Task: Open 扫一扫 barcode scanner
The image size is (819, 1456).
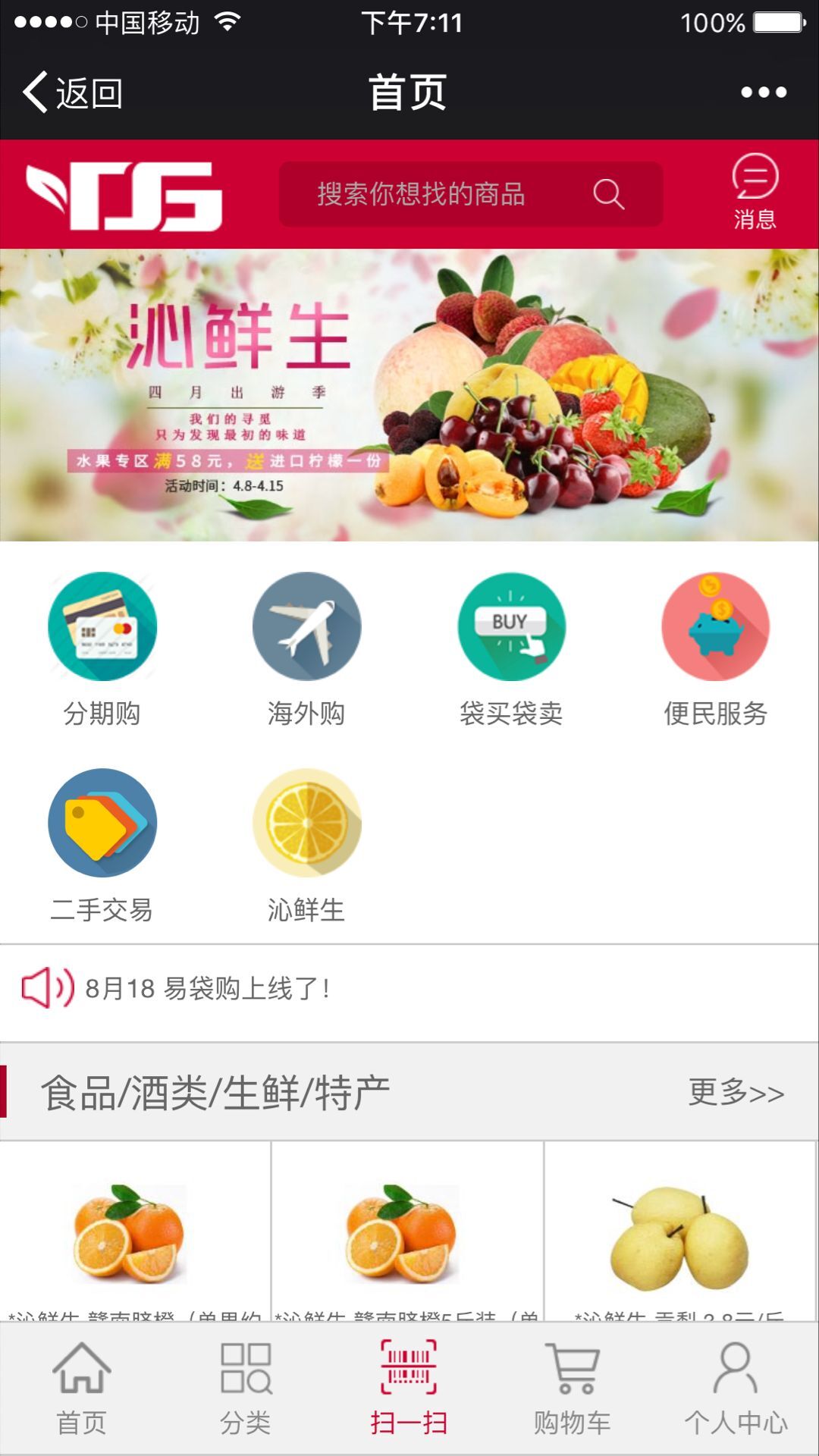Action: pos(409,1389)
